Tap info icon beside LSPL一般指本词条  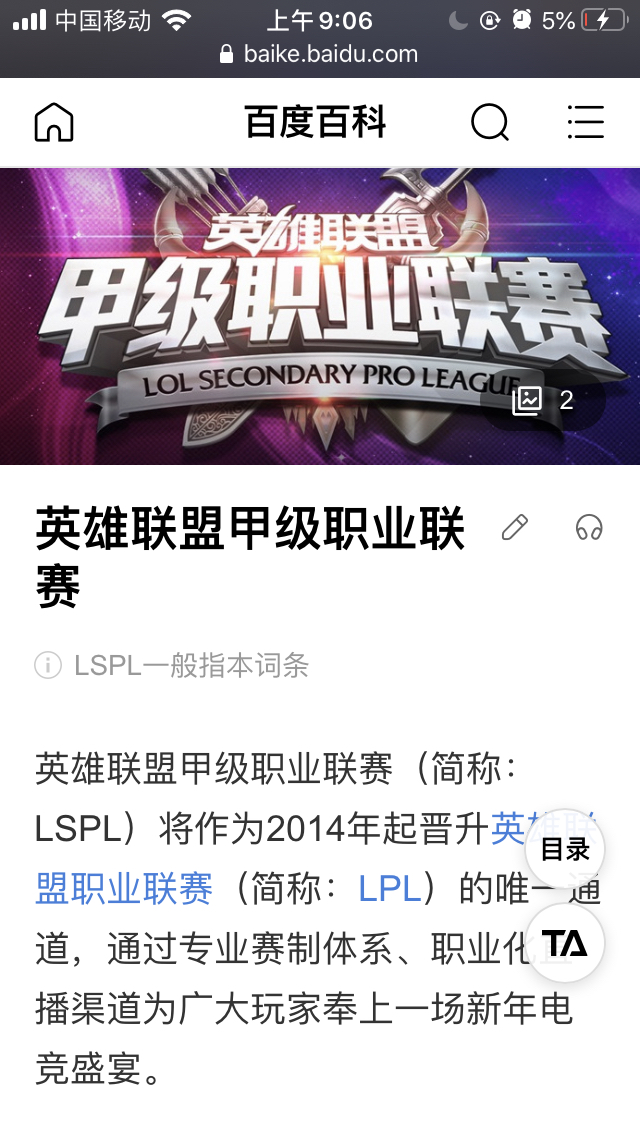click(48, 665)
